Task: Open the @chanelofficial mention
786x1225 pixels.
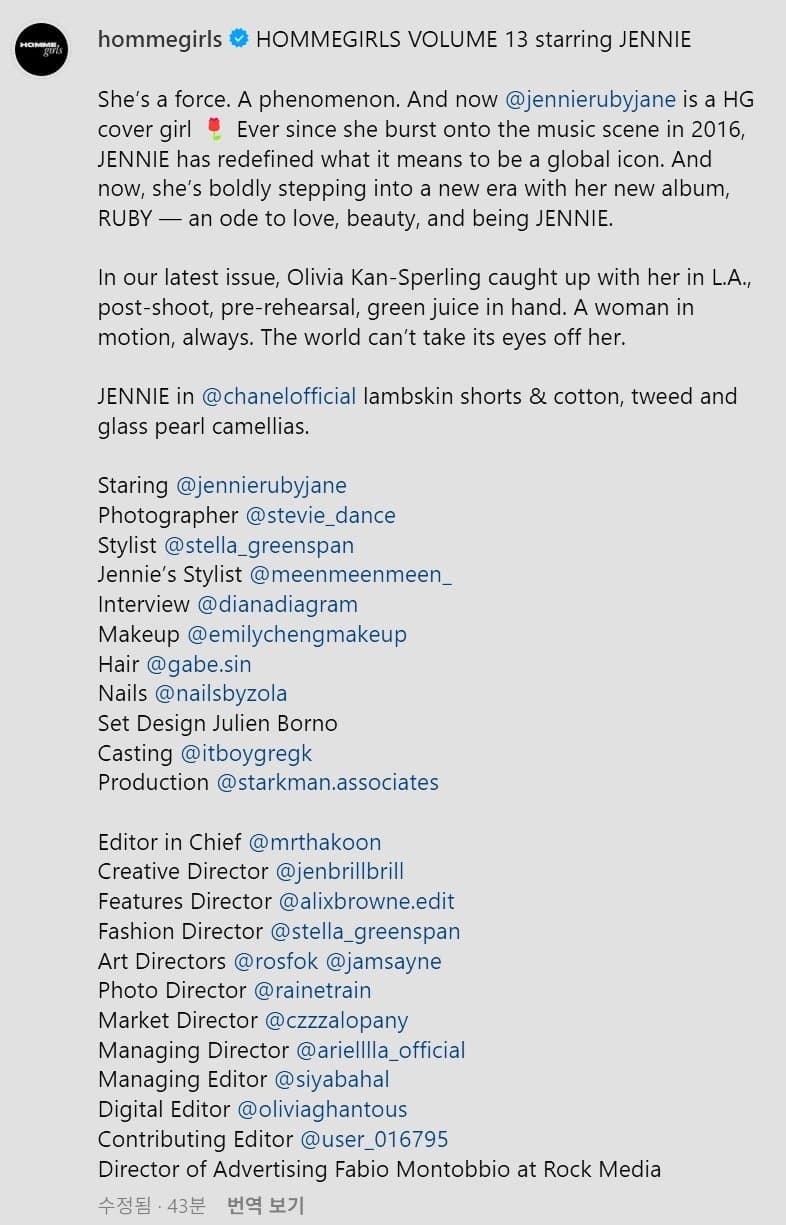Action: click(279, 396)
